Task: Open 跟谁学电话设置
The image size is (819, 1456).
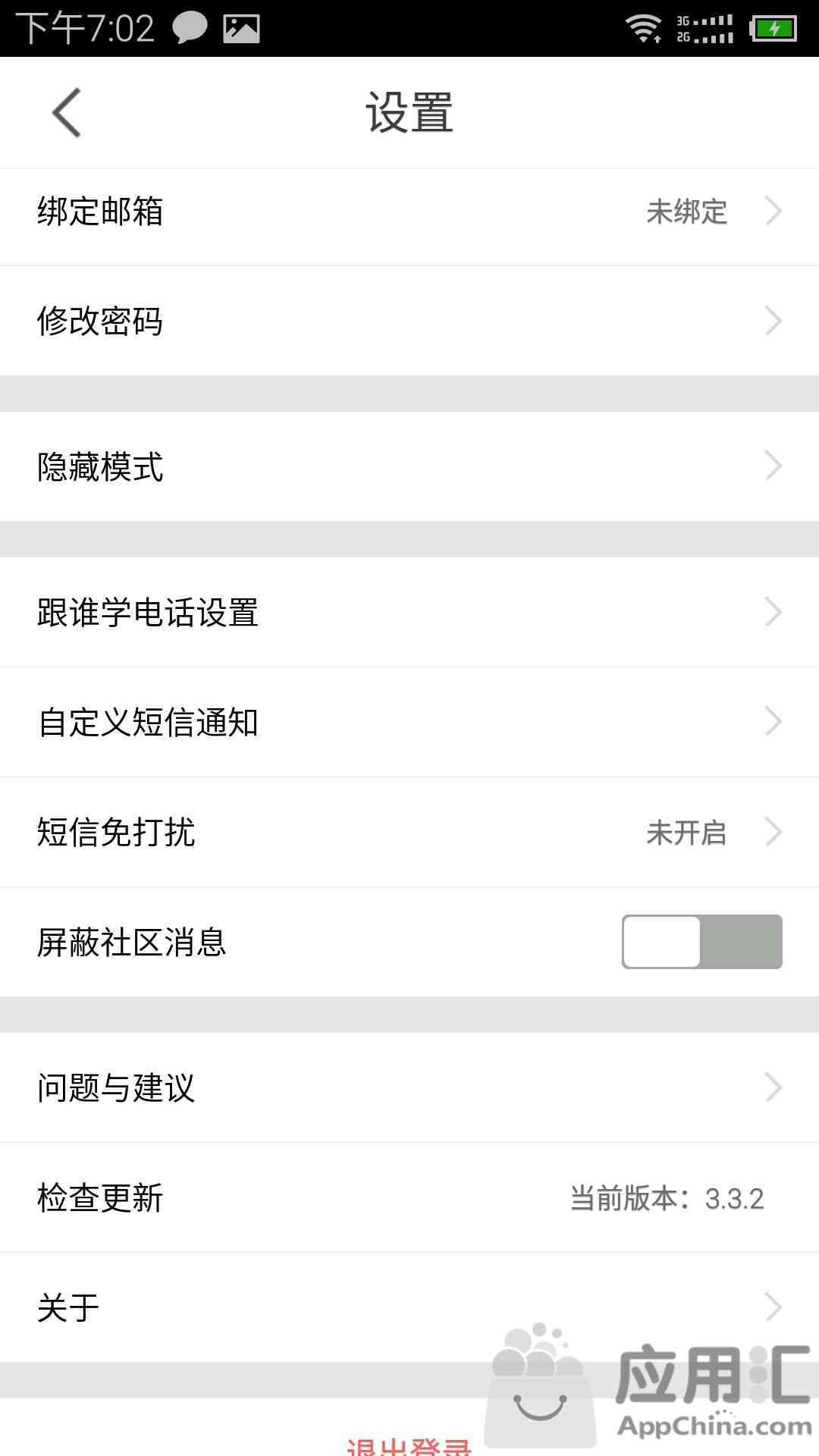Action: point(409,612)
